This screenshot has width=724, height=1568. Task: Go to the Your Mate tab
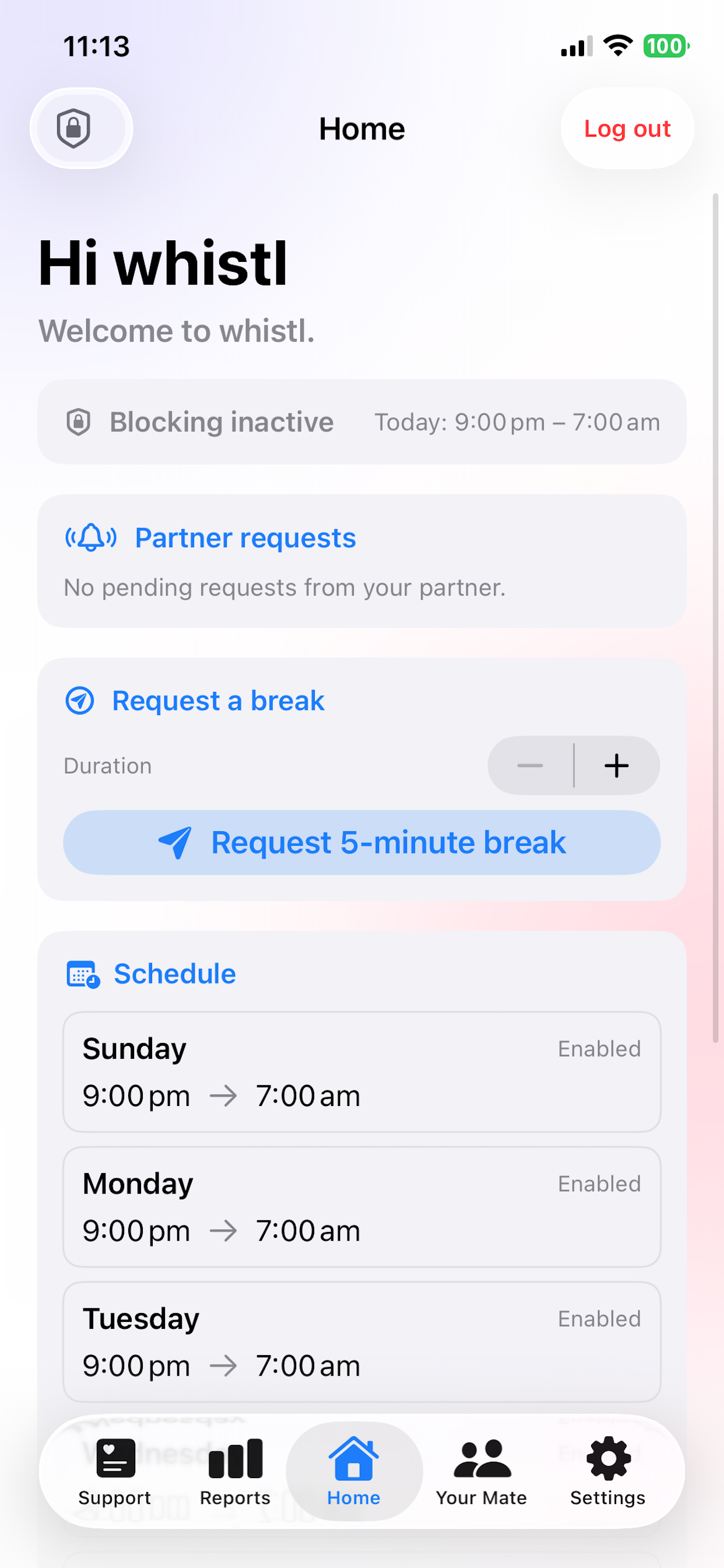482,1471
